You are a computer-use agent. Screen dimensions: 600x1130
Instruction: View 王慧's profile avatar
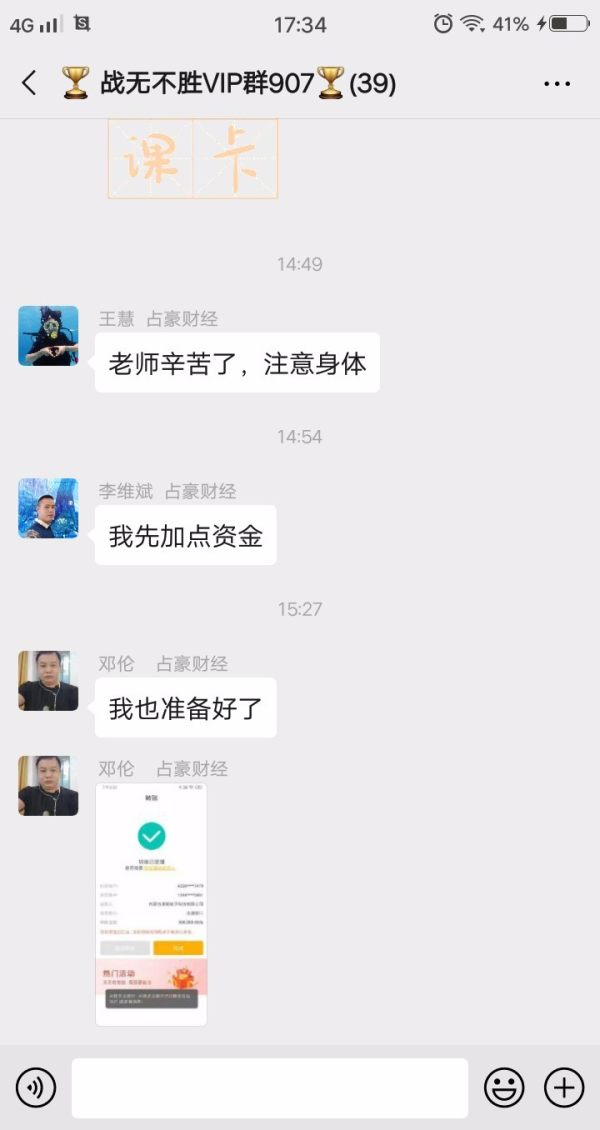[x=48, y=336]
